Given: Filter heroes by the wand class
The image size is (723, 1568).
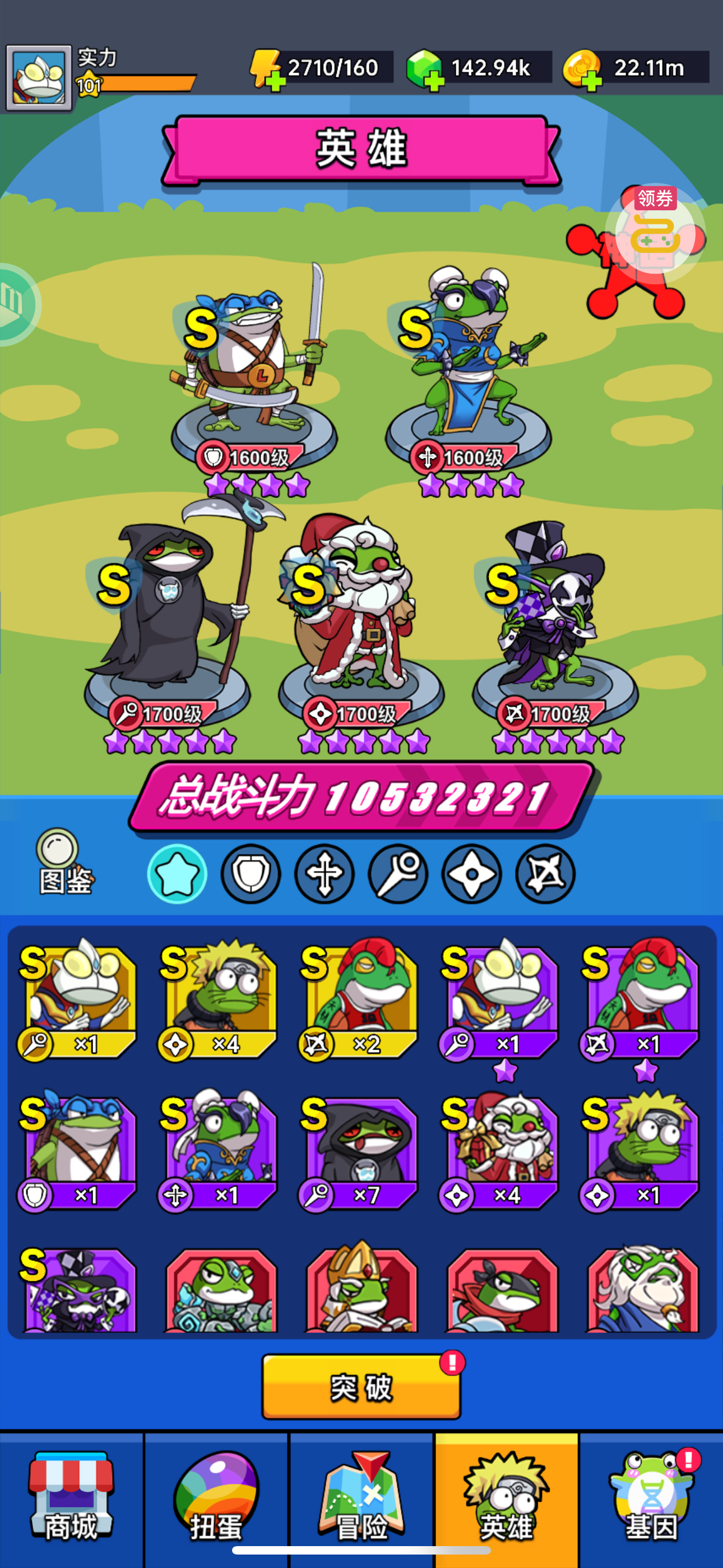Looking at the screenshot, I should (x=398, y=874).
